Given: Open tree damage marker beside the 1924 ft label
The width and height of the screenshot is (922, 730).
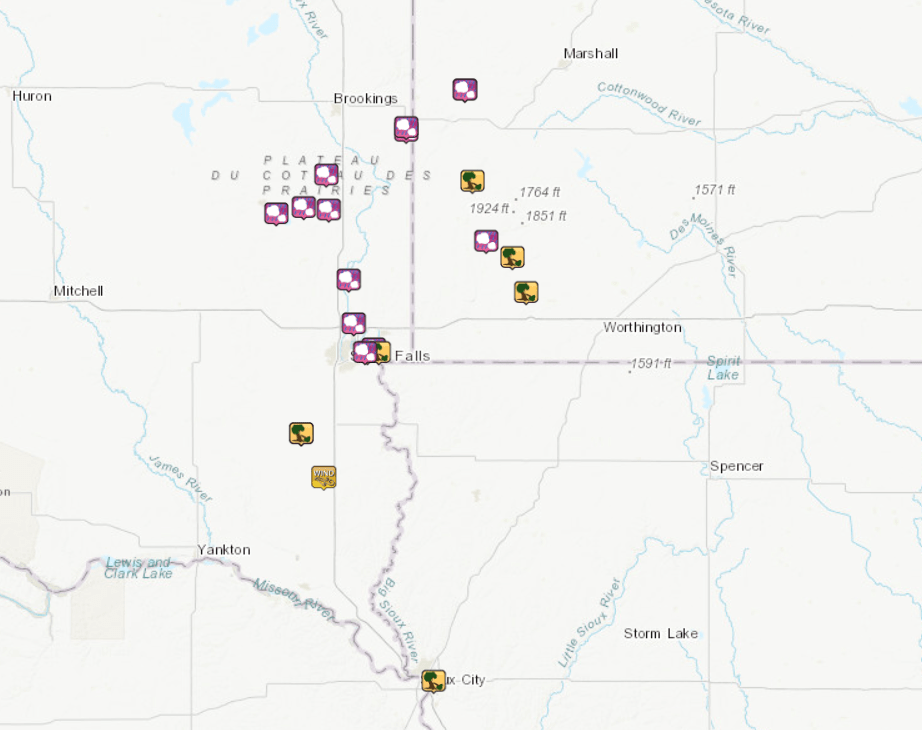Looking at the screenshot, I should [473, 180].
